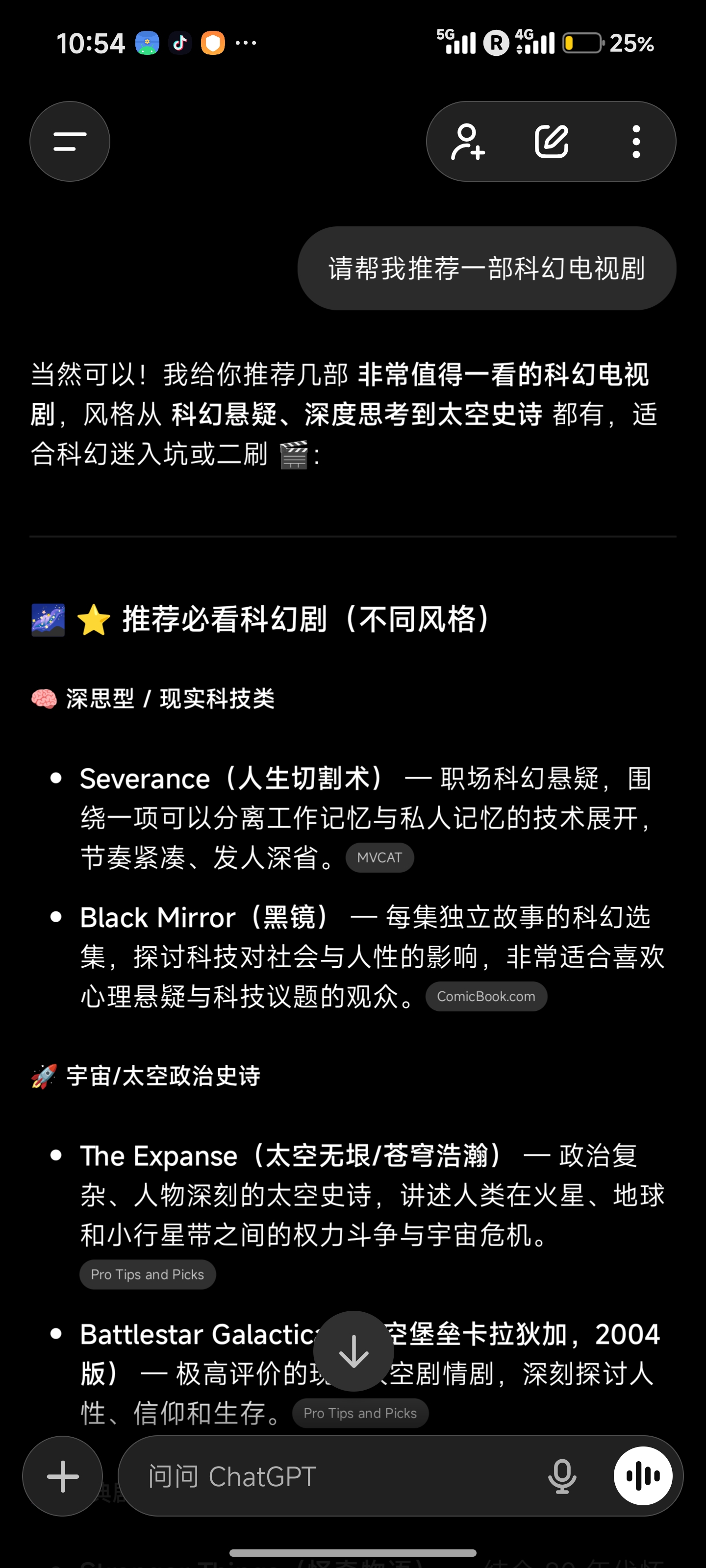Tap the scroll-down arrow over the chat
Image resolution: width=706 pixels, height=1568 pixels.
pos(353,1351)
